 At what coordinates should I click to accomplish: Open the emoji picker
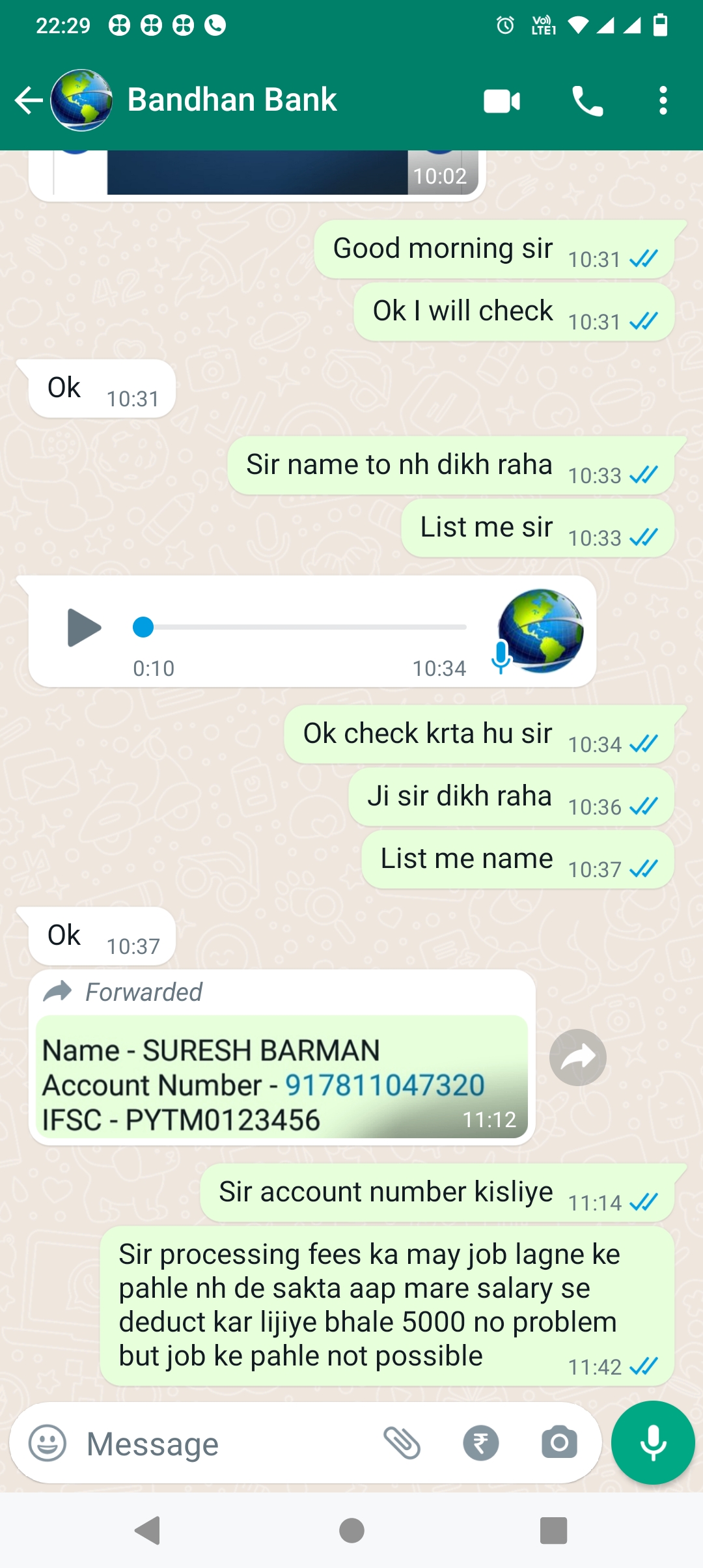pos(48,1444)
